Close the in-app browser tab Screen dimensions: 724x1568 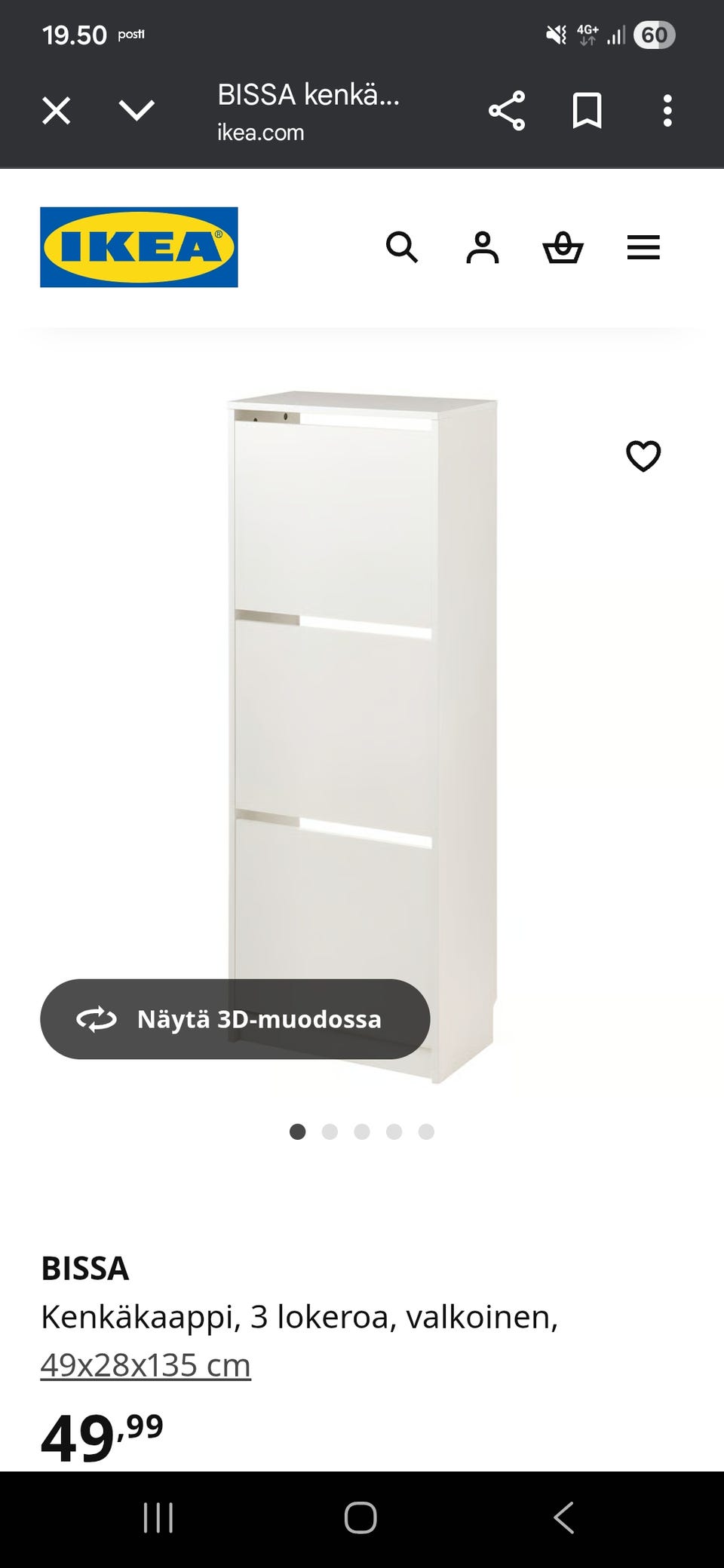tap(57, 112)
